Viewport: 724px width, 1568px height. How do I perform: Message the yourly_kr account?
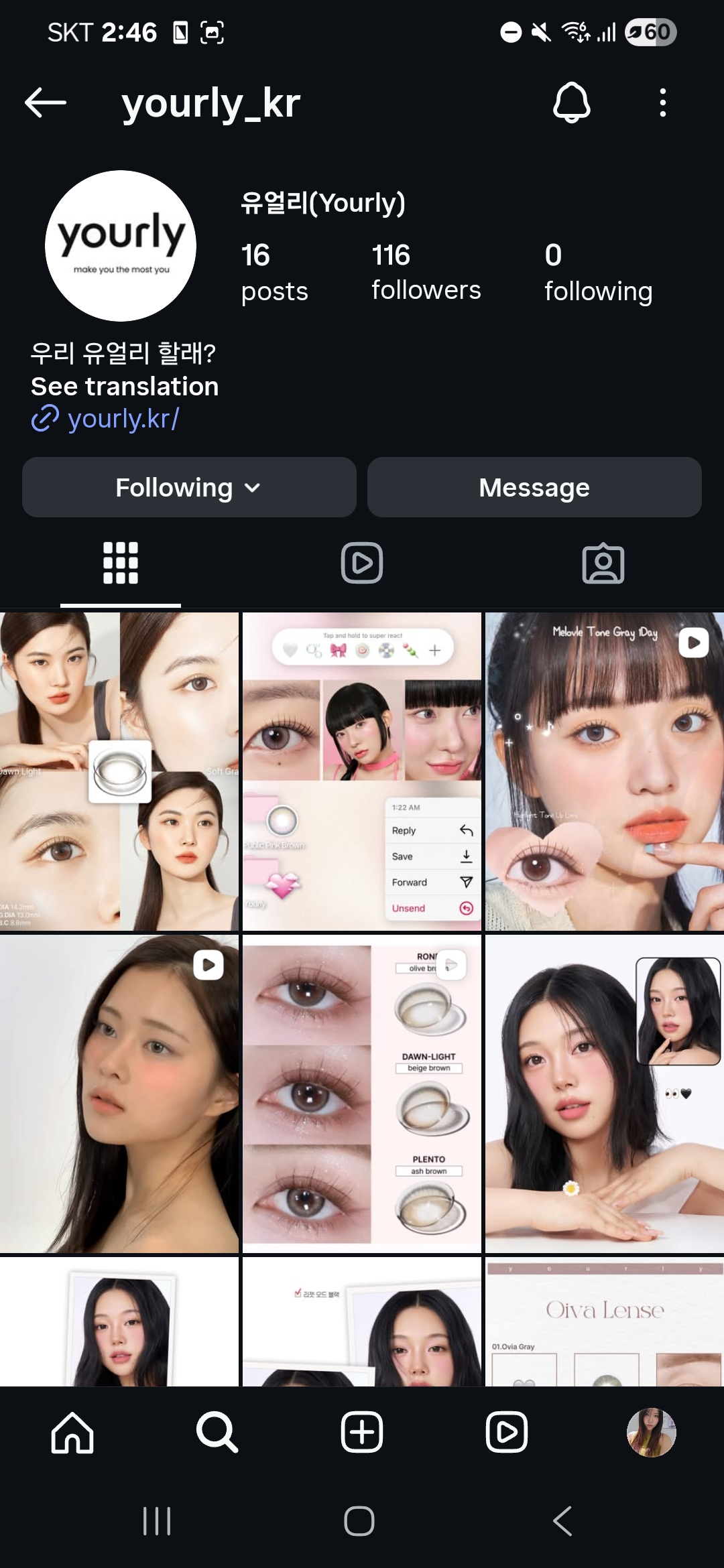point(534,487)
